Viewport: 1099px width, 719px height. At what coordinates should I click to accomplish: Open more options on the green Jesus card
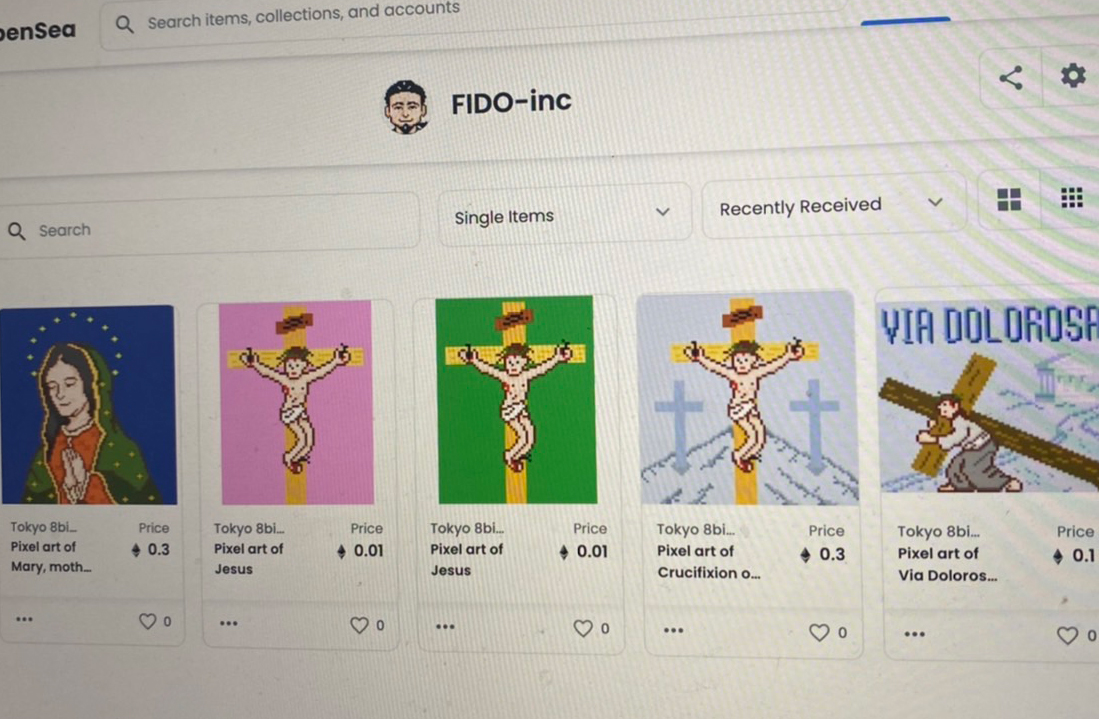tap(446, 627)
